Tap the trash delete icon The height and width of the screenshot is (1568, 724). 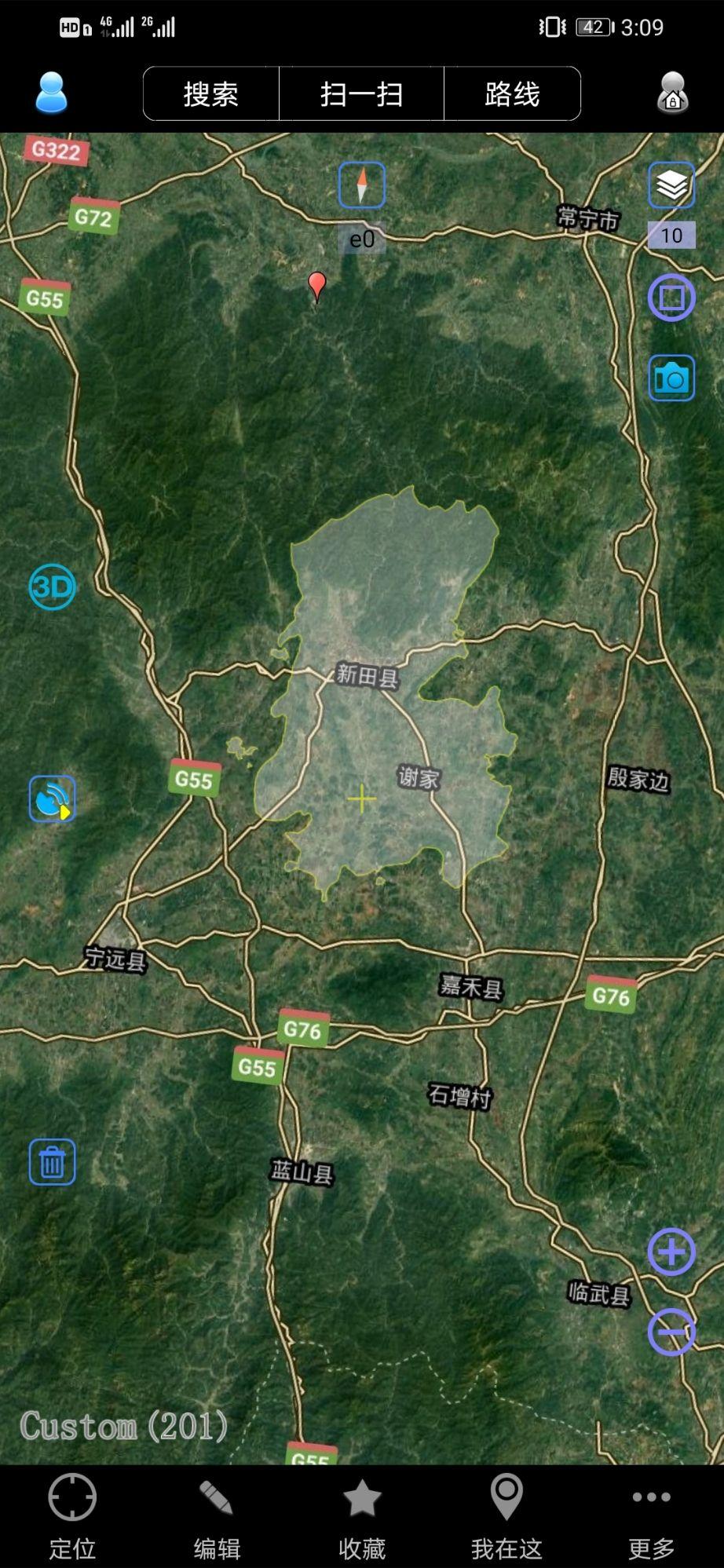(x=52, y=1161)
